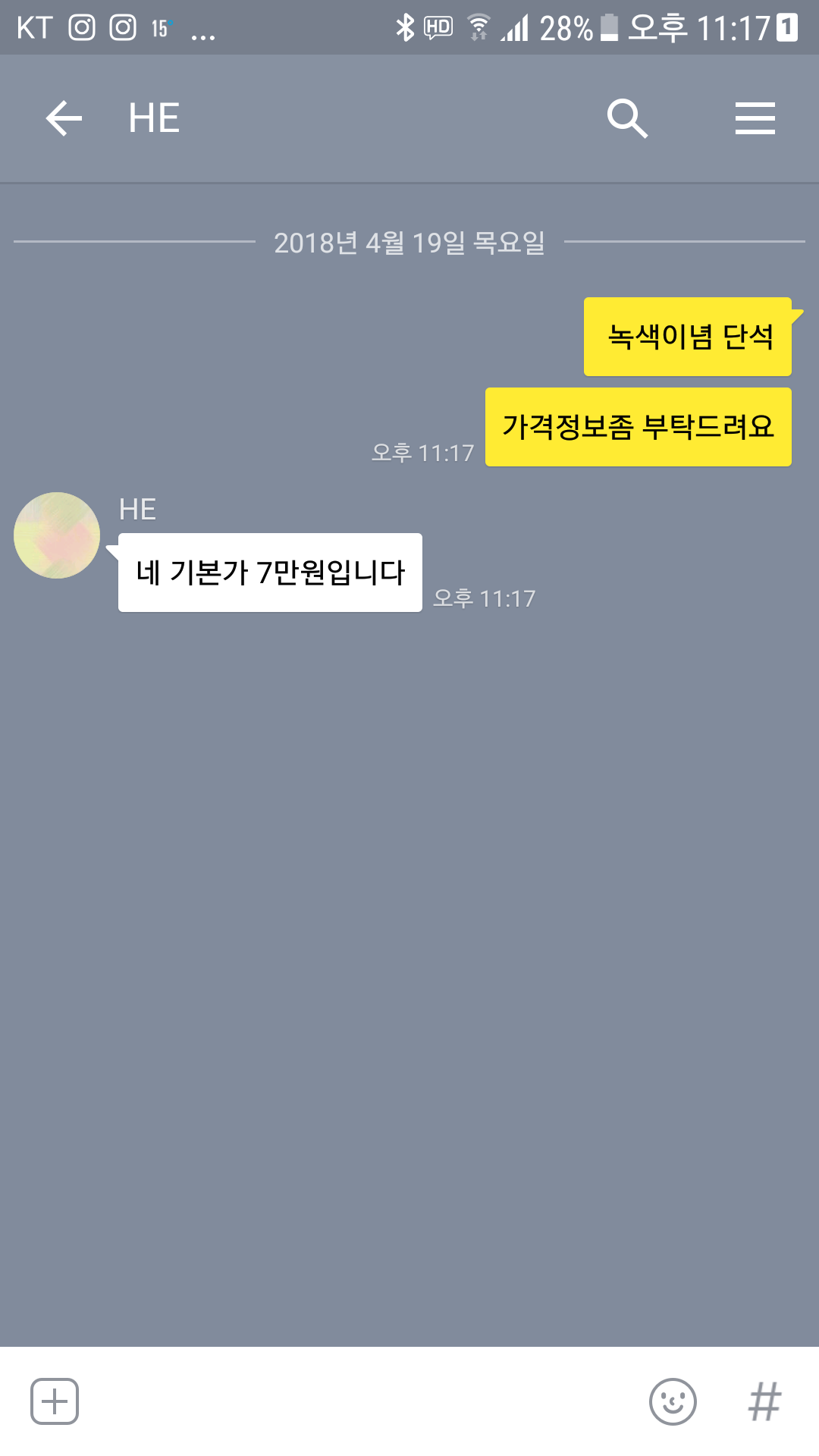Tap HE's reply '네 기본가 7만원입니다'
Screen dimensions: 819x1456
(270, 573)
